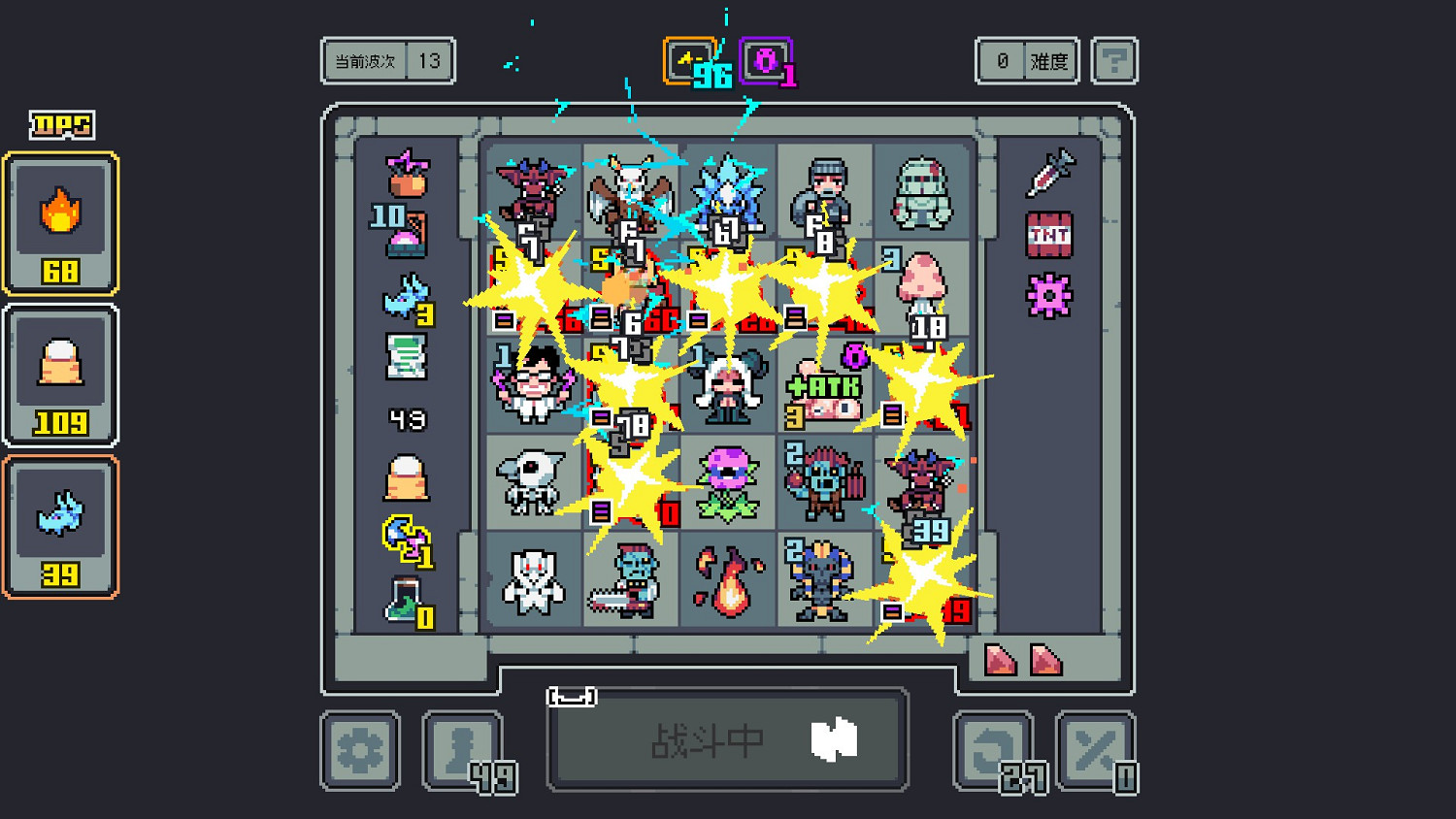Tap the battle-in-progress button
1456x819 pixels.
pyautogui.click(x=727, y=742)
